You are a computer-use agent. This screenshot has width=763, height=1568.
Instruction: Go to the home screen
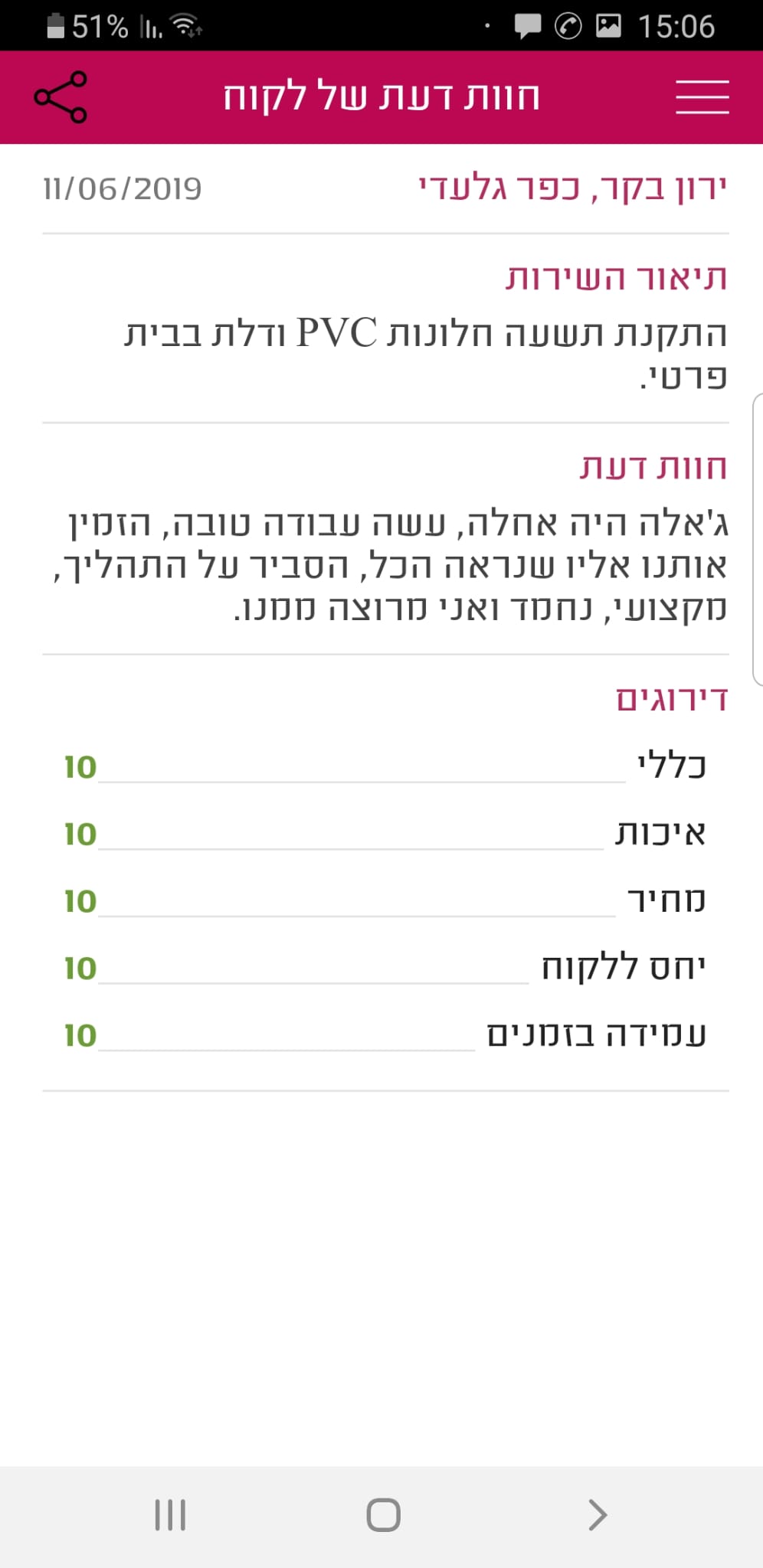[x=383, y=1514]
